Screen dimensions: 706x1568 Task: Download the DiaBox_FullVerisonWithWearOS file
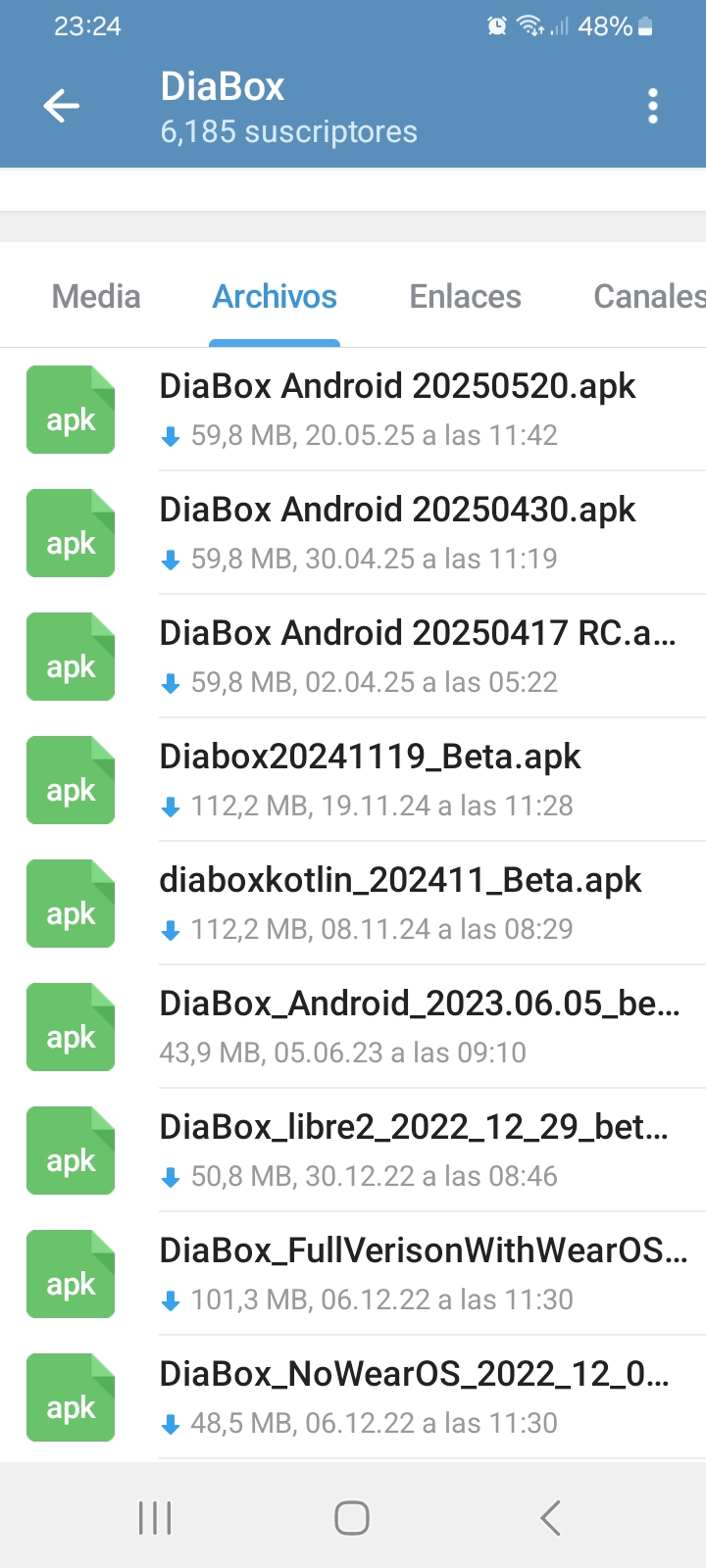coord(71,1274)
